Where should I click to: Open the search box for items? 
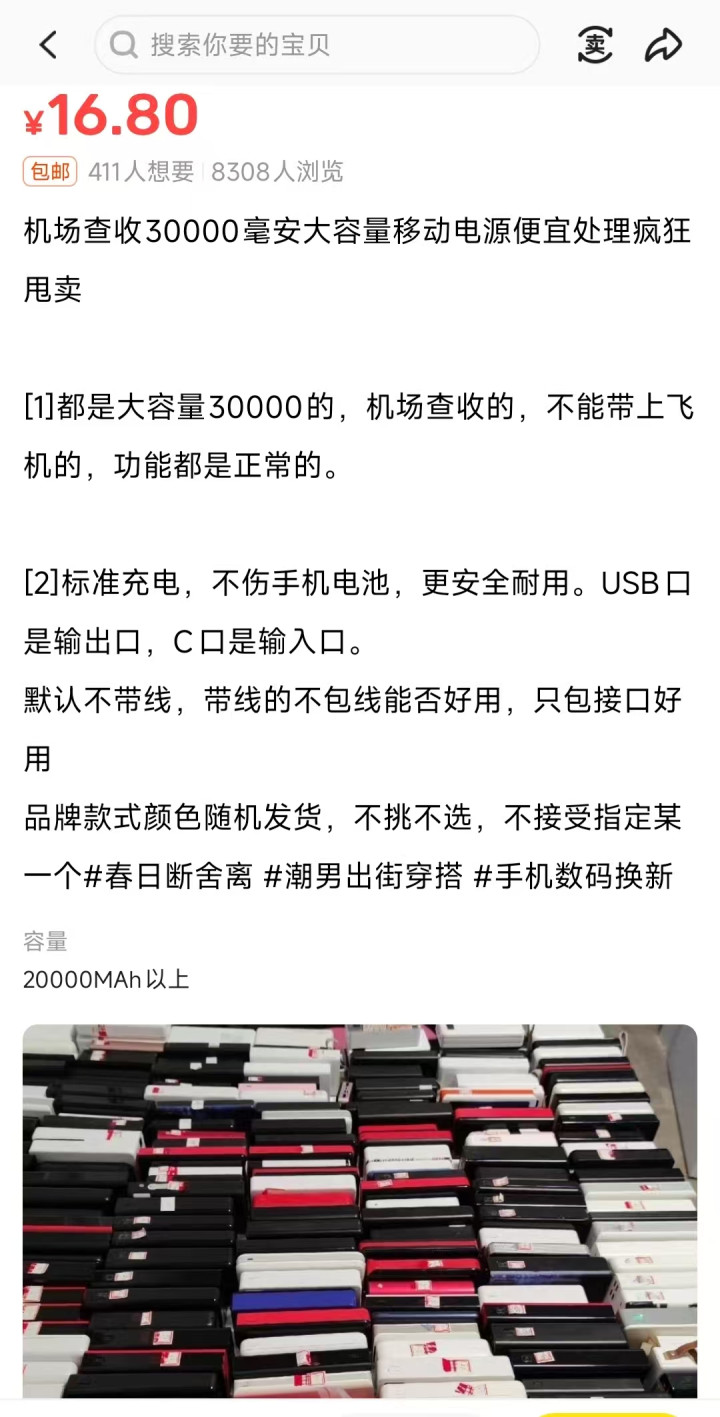tap(317, 45)
